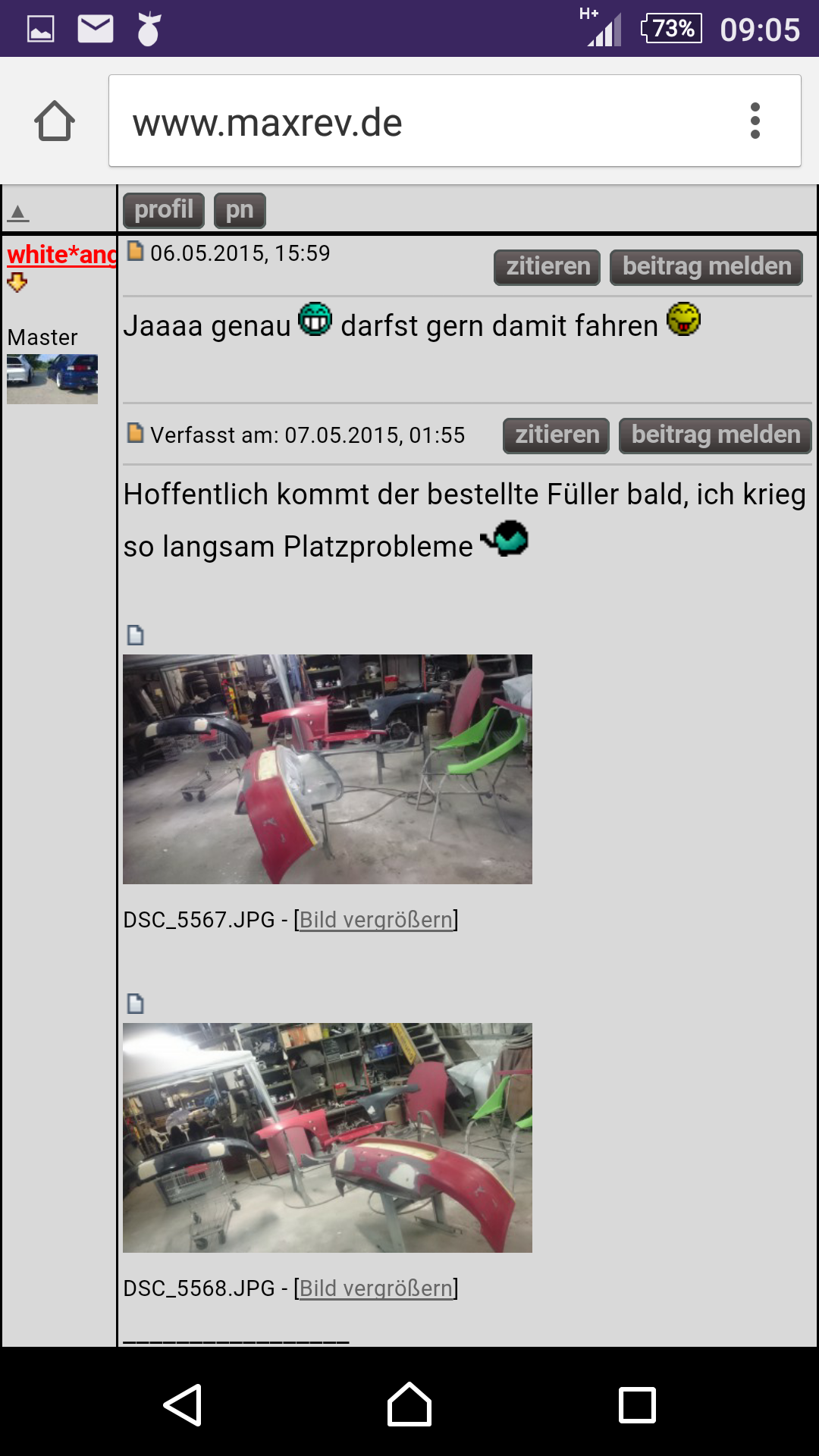Enlarge image DSC_5568.JPG via Bild vergrößern
Viewport: 819px width, 1456px height.
[x=376, y=1288]
